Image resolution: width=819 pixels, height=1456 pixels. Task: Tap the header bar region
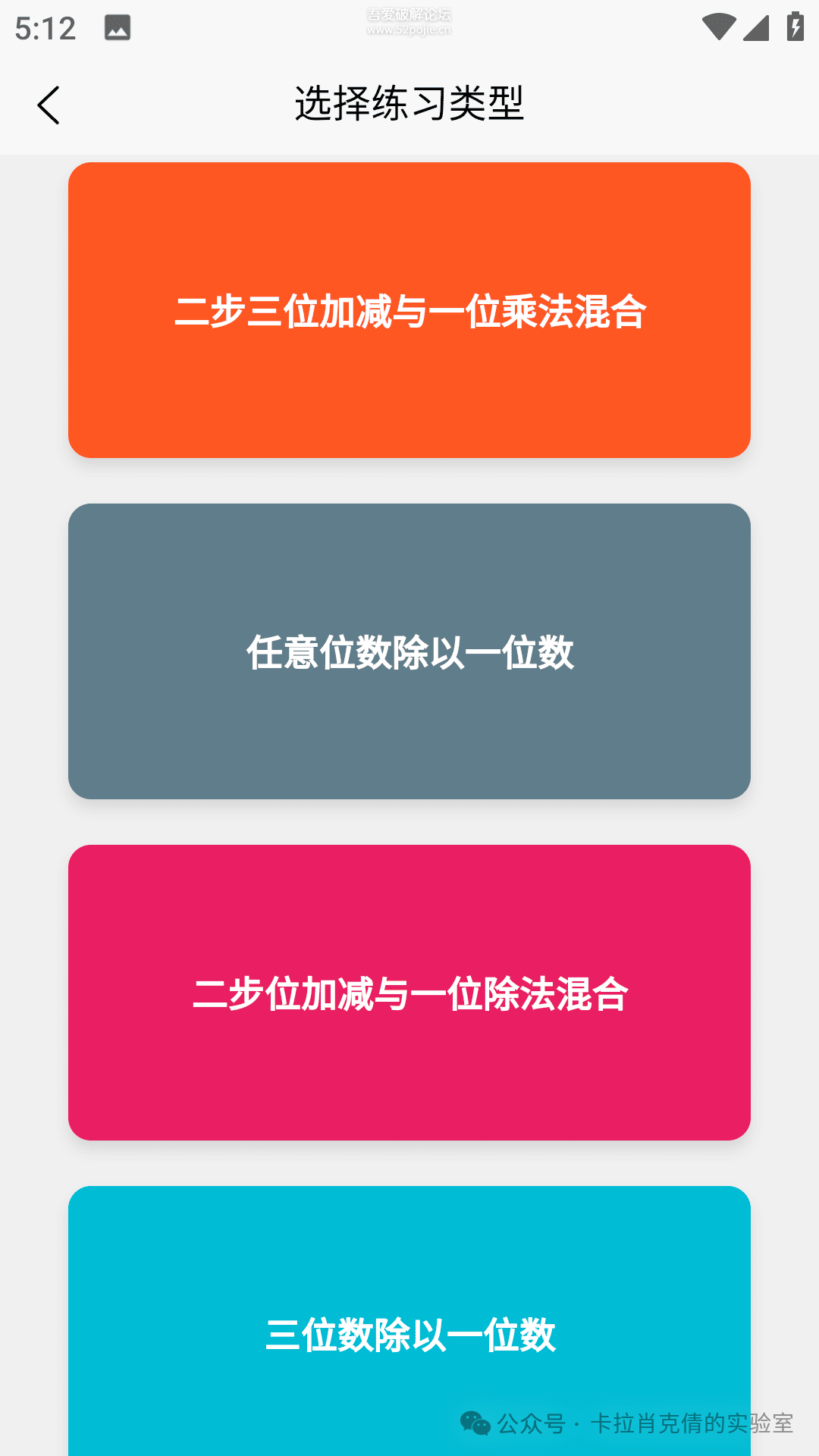coord(409,104)
